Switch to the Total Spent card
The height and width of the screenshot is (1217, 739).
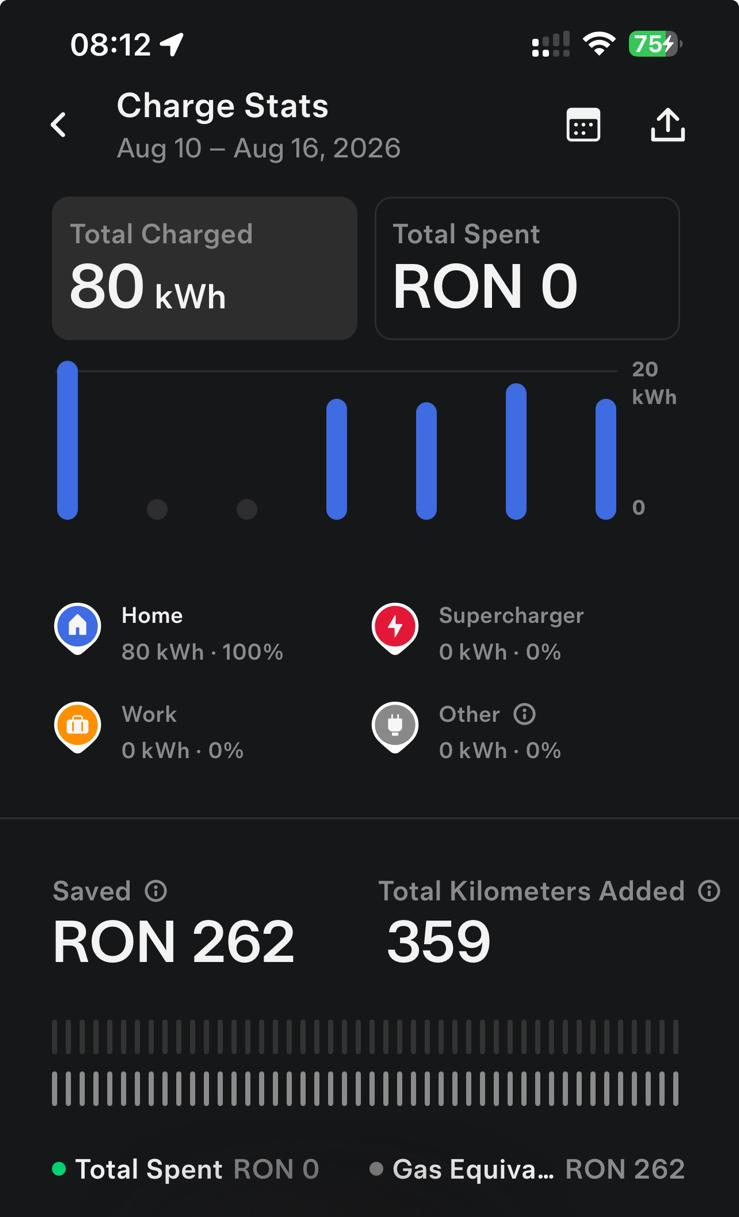[527, 268]
